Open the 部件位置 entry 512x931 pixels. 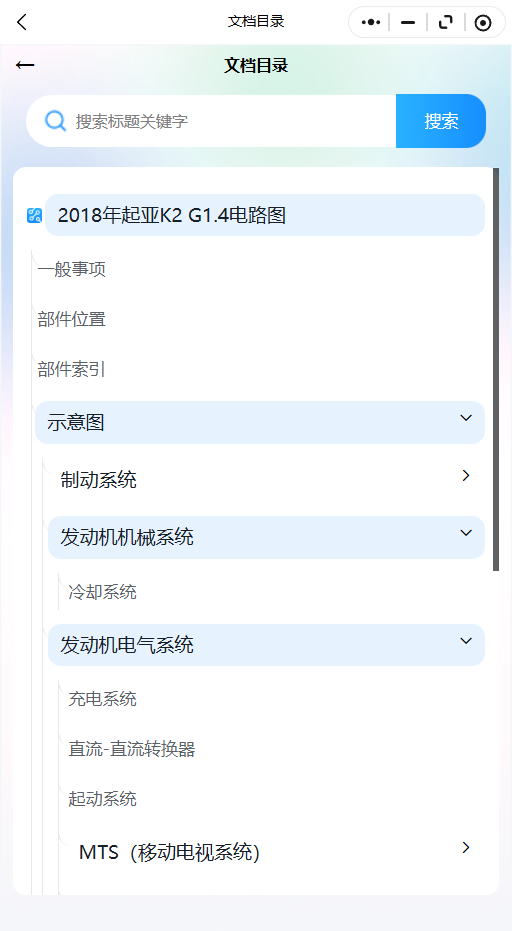point(72,319)
